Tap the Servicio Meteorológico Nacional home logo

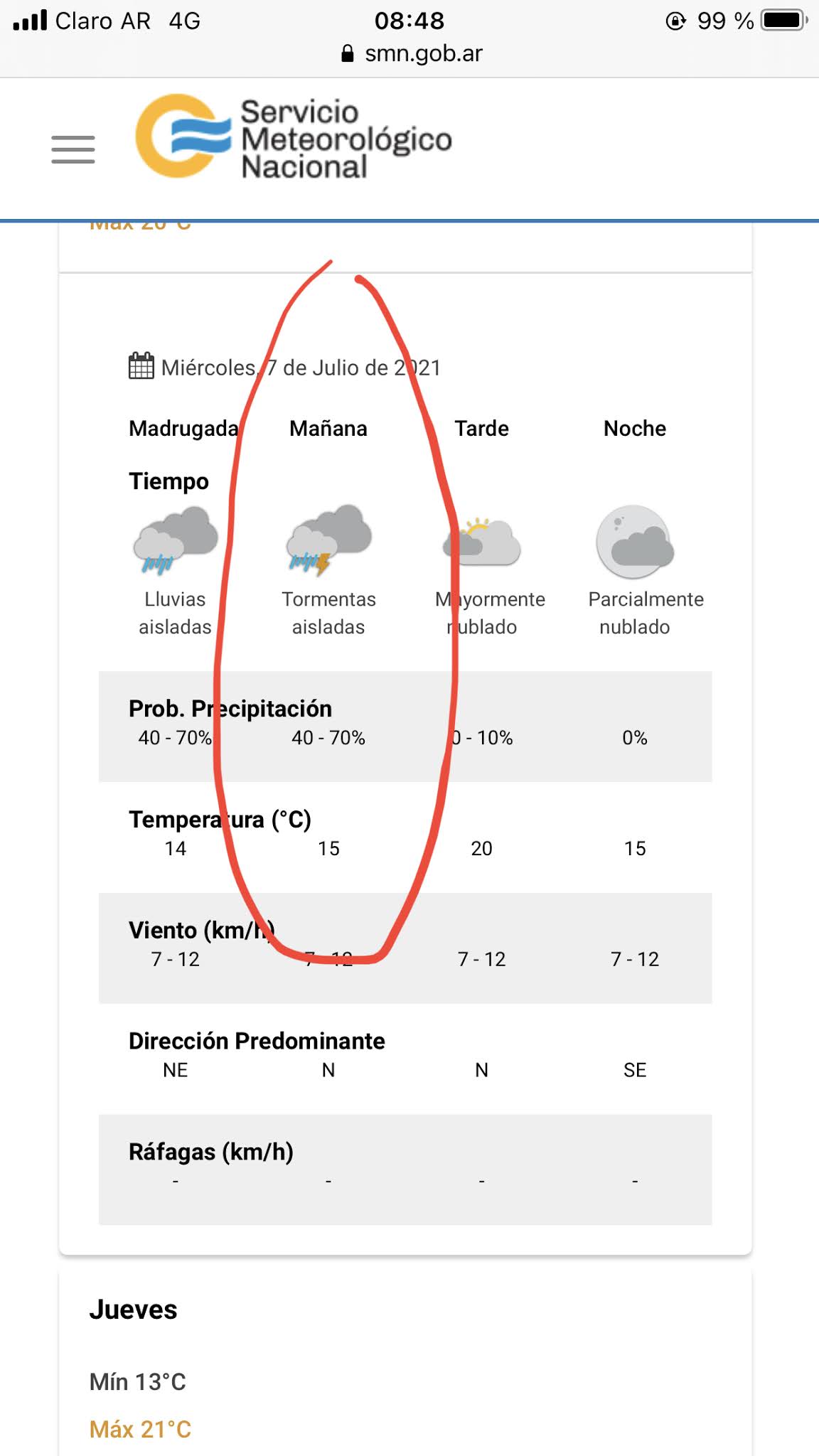point(294,137)
